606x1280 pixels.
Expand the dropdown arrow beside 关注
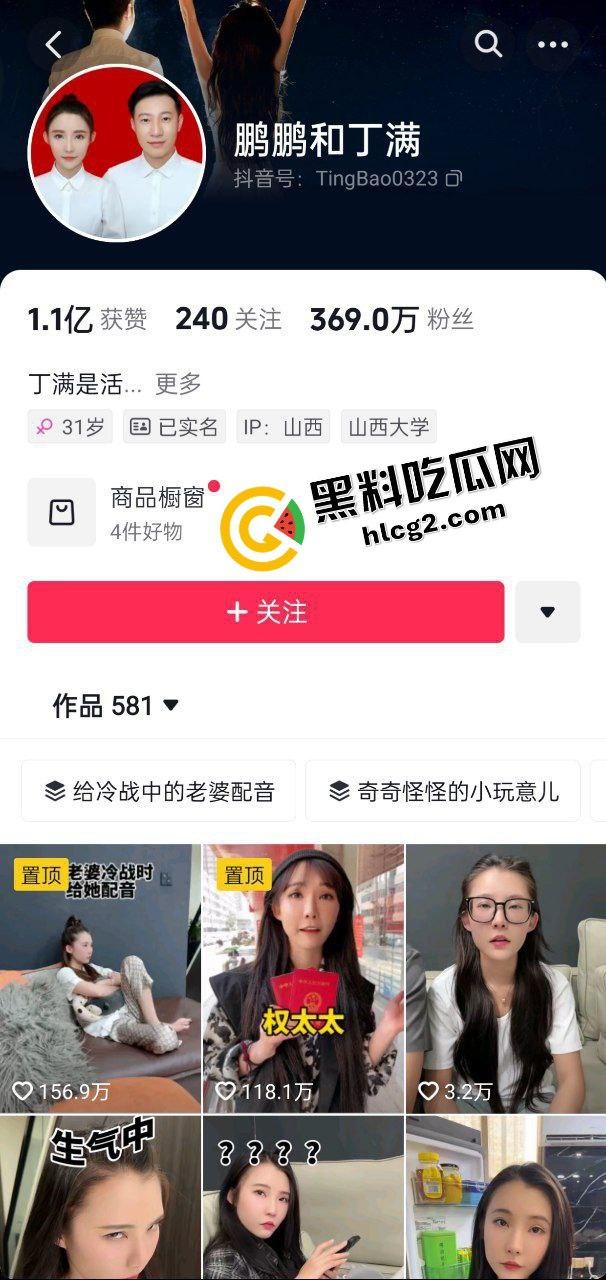547,612
